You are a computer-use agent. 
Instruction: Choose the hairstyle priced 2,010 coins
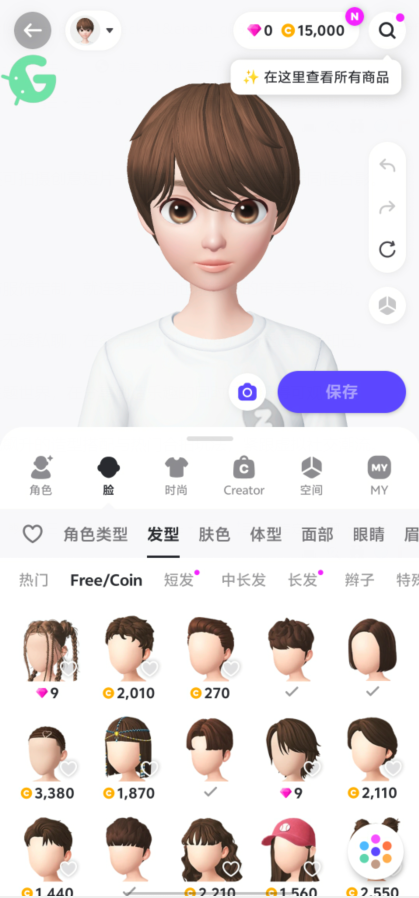tap(129, 657)
